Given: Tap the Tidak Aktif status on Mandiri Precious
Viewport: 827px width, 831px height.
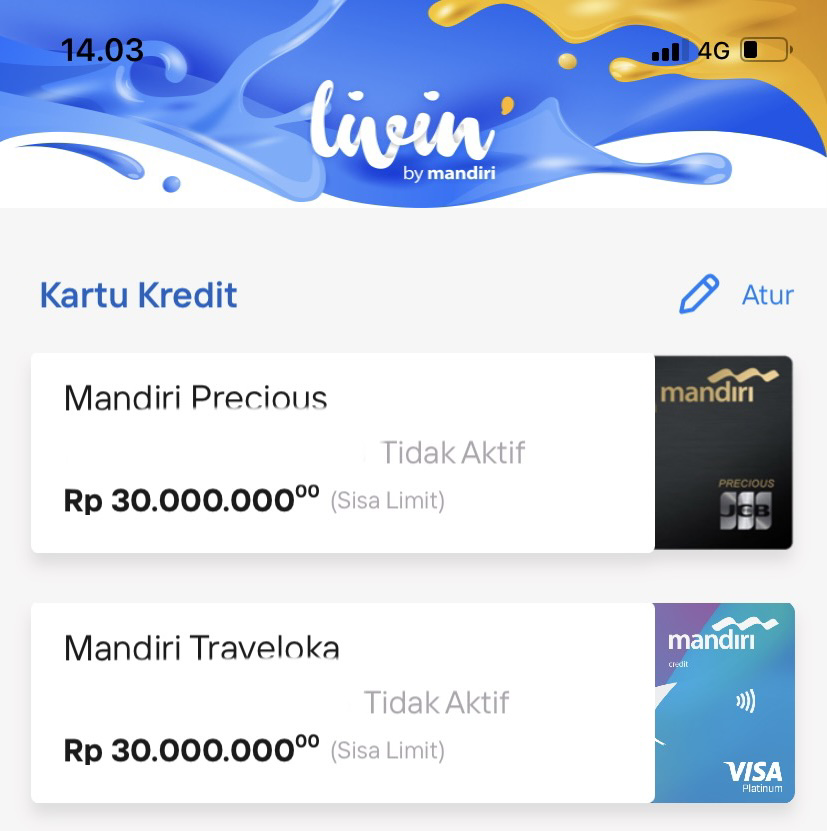Looking at the screenshot, I should pos(452,453).
